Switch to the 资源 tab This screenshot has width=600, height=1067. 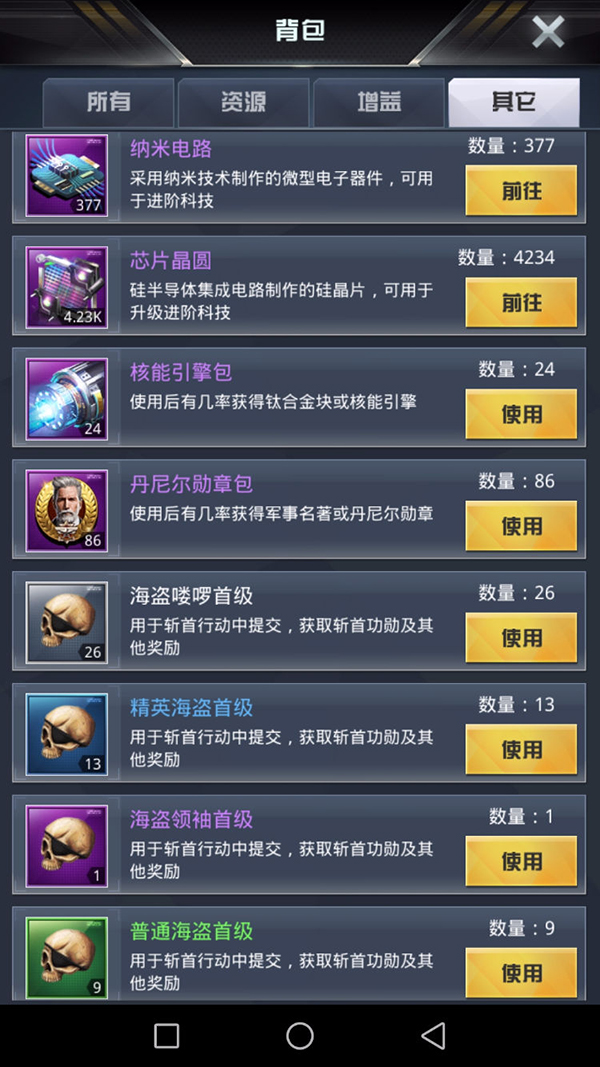(243, 102)
